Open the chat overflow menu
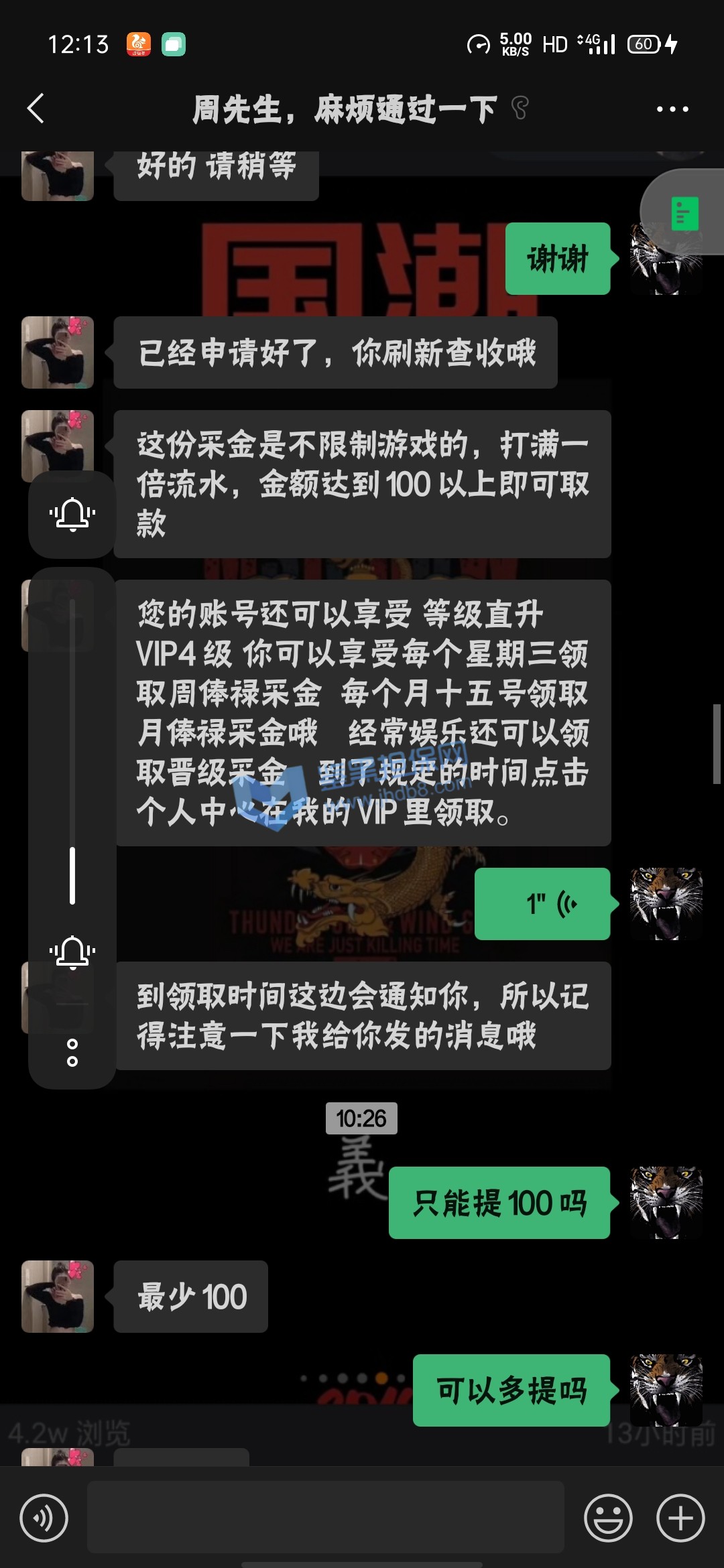Image resolution: width=724 pixels, height=1568 pixels. [x=672, y=109]
